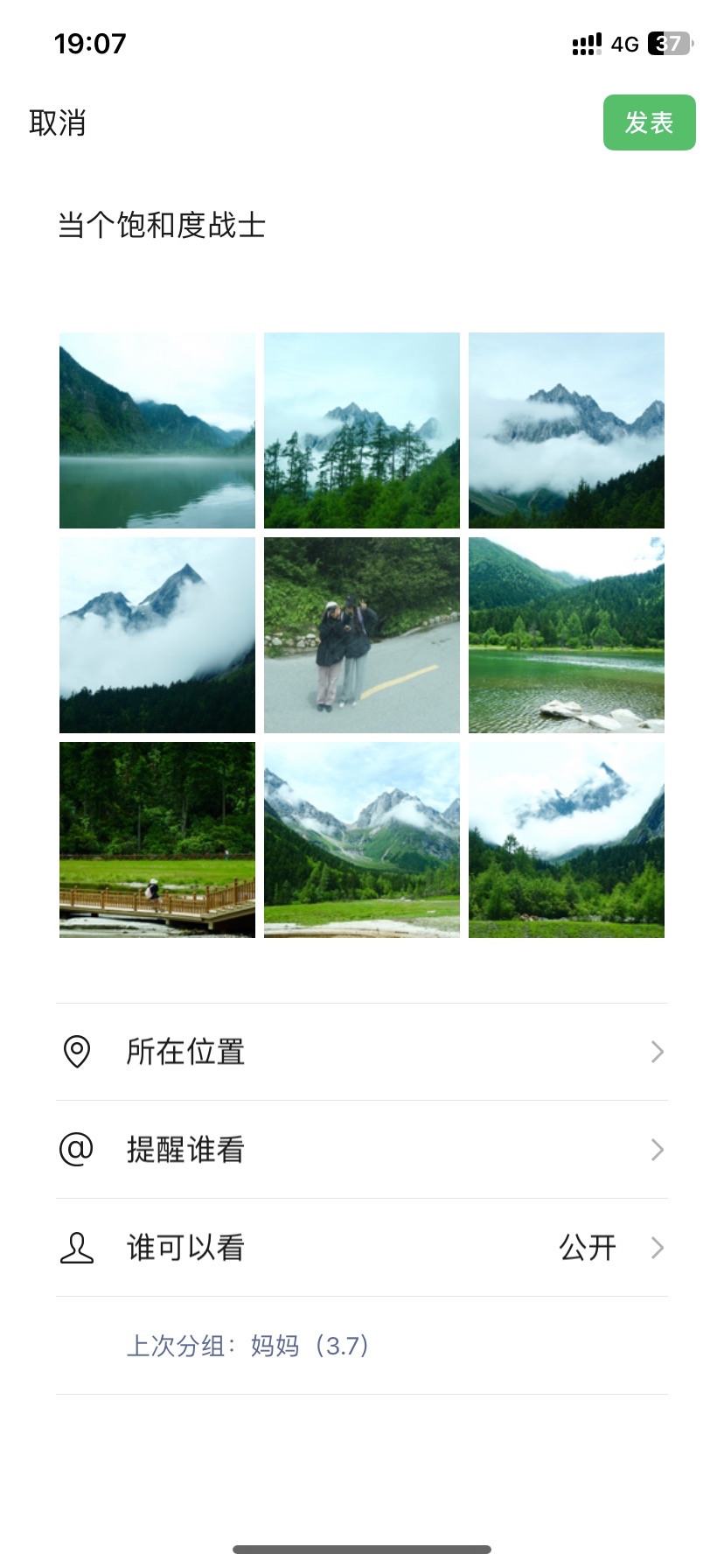Viewport: 724px width, 1568px height.
Task: Choose contacts under 提醒谁看
Action: (362, 1150)
